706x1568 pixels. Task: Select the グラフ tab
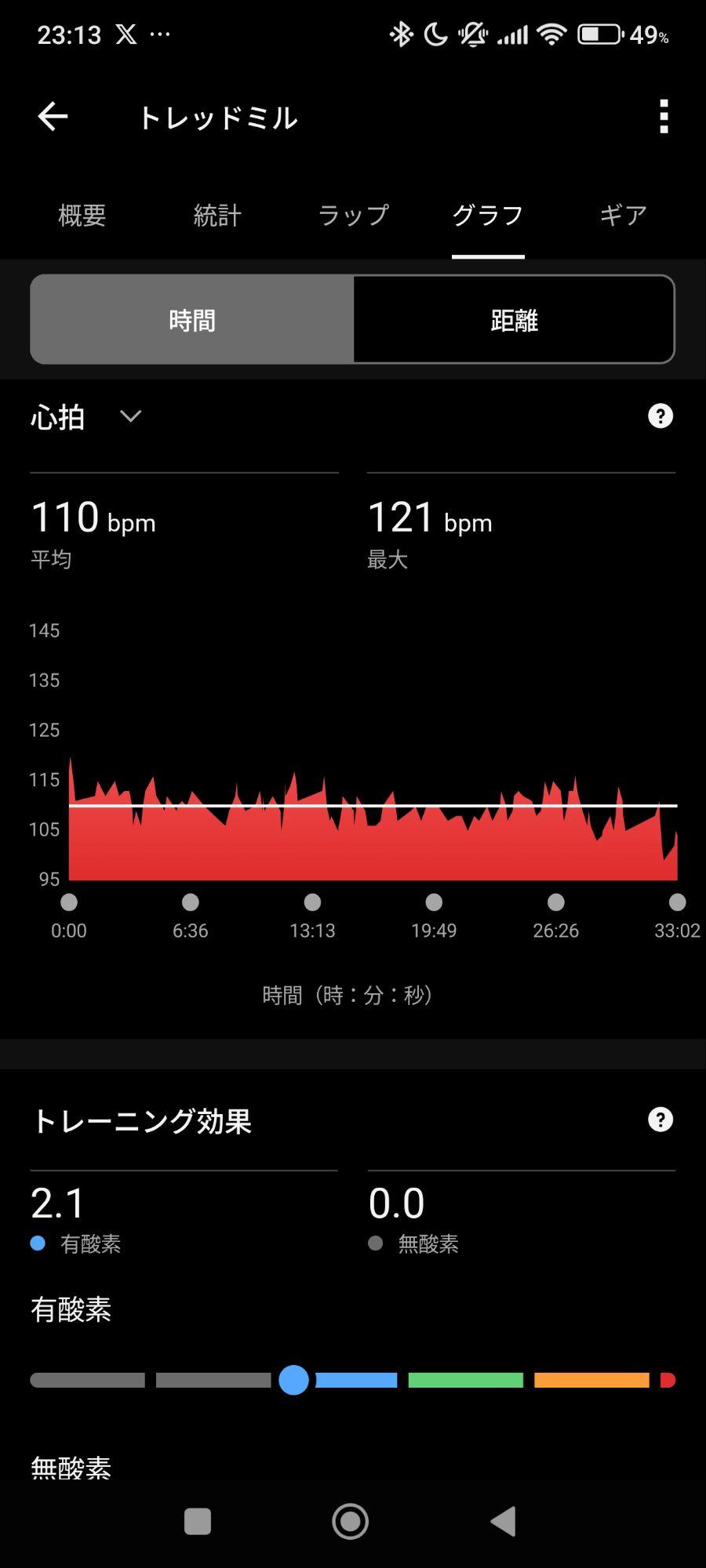click(x=487, y=215)
